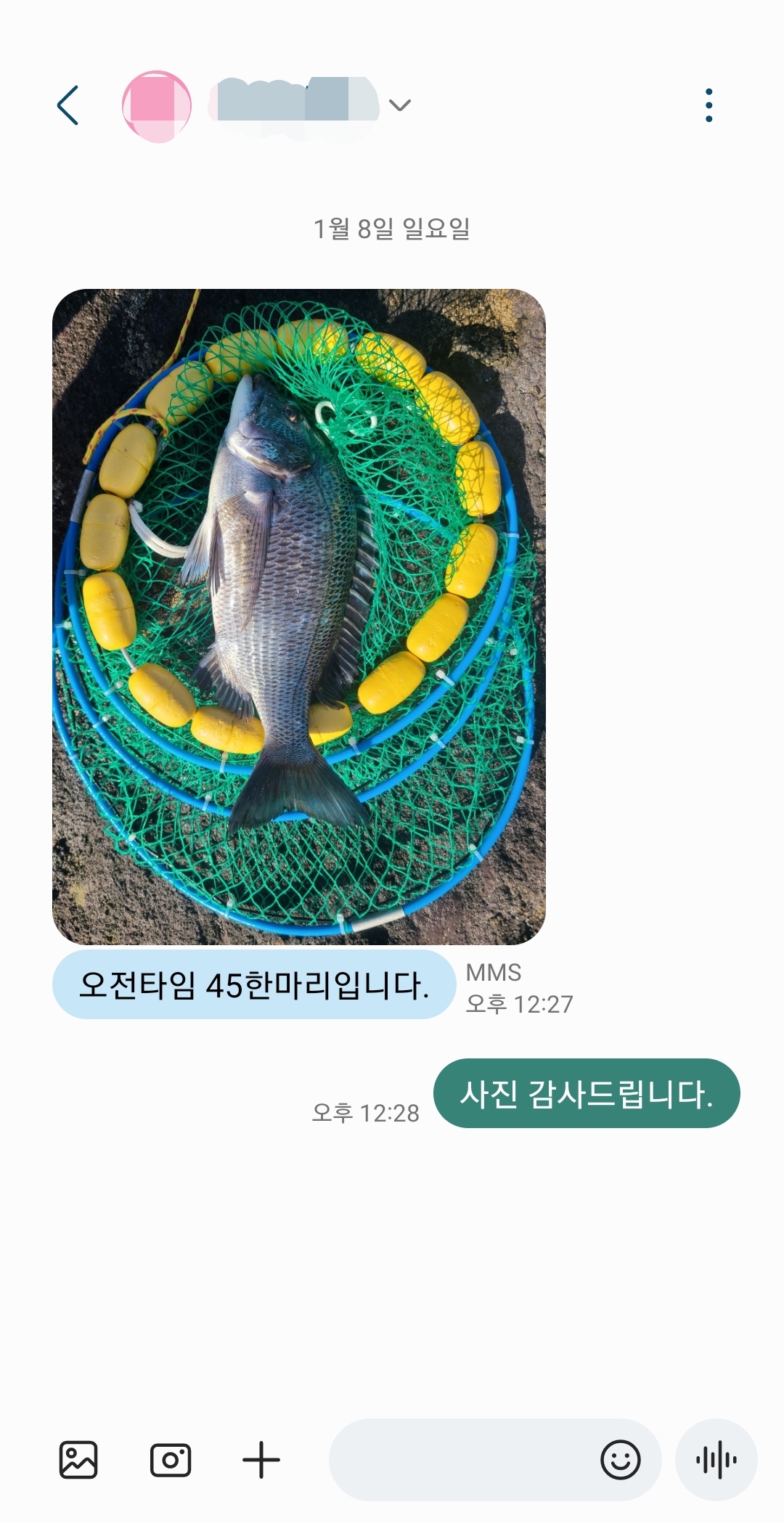The width and height of the screenshot is (784, 1523).
Task: Go back to the conversations list
Action: (68, 106)
